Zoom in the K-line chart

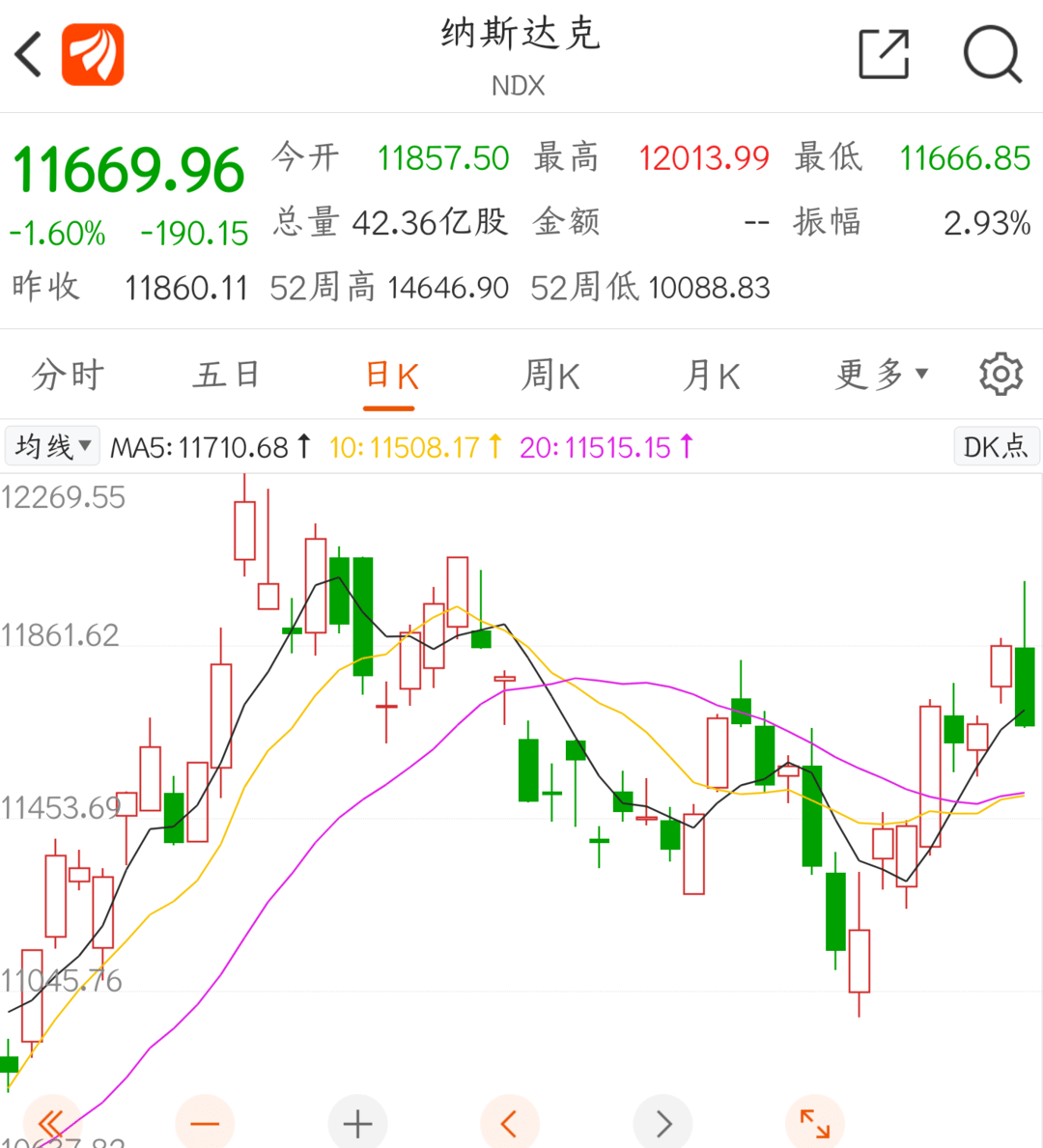(x=357, y=1123)
